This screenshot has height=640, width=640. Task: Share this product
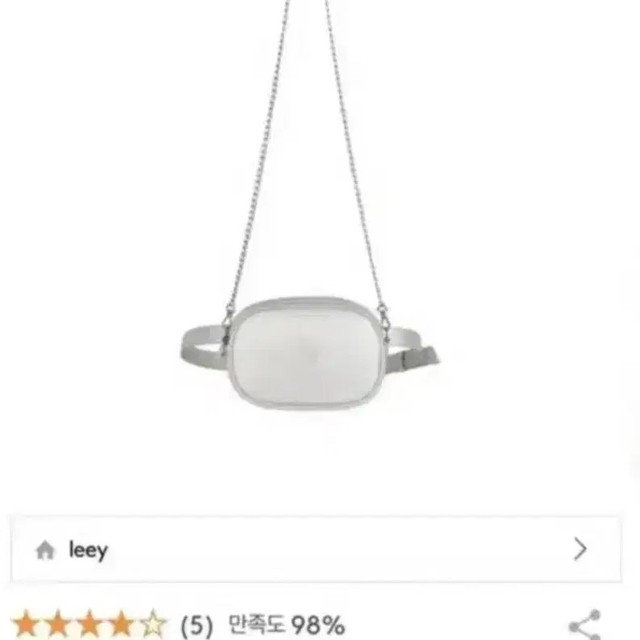(583, 625)
